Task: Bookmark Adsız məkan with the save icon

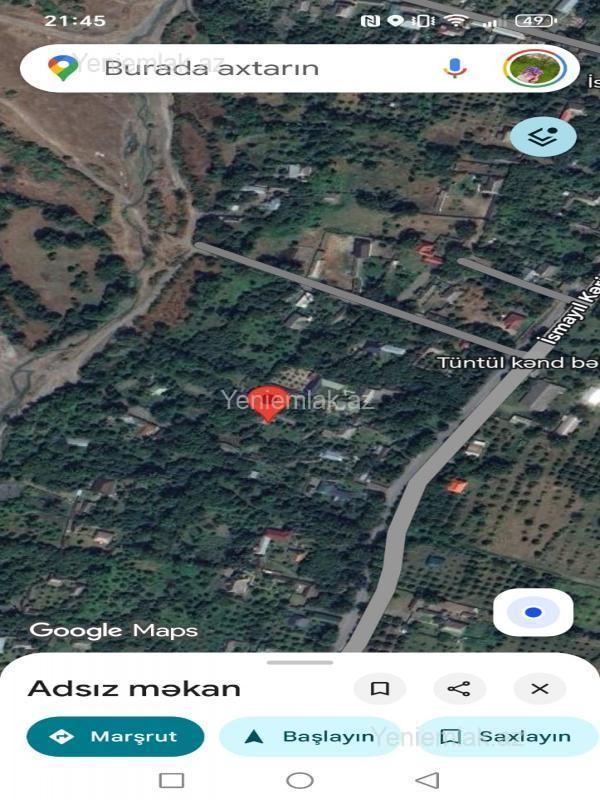Action: [380, 688]
